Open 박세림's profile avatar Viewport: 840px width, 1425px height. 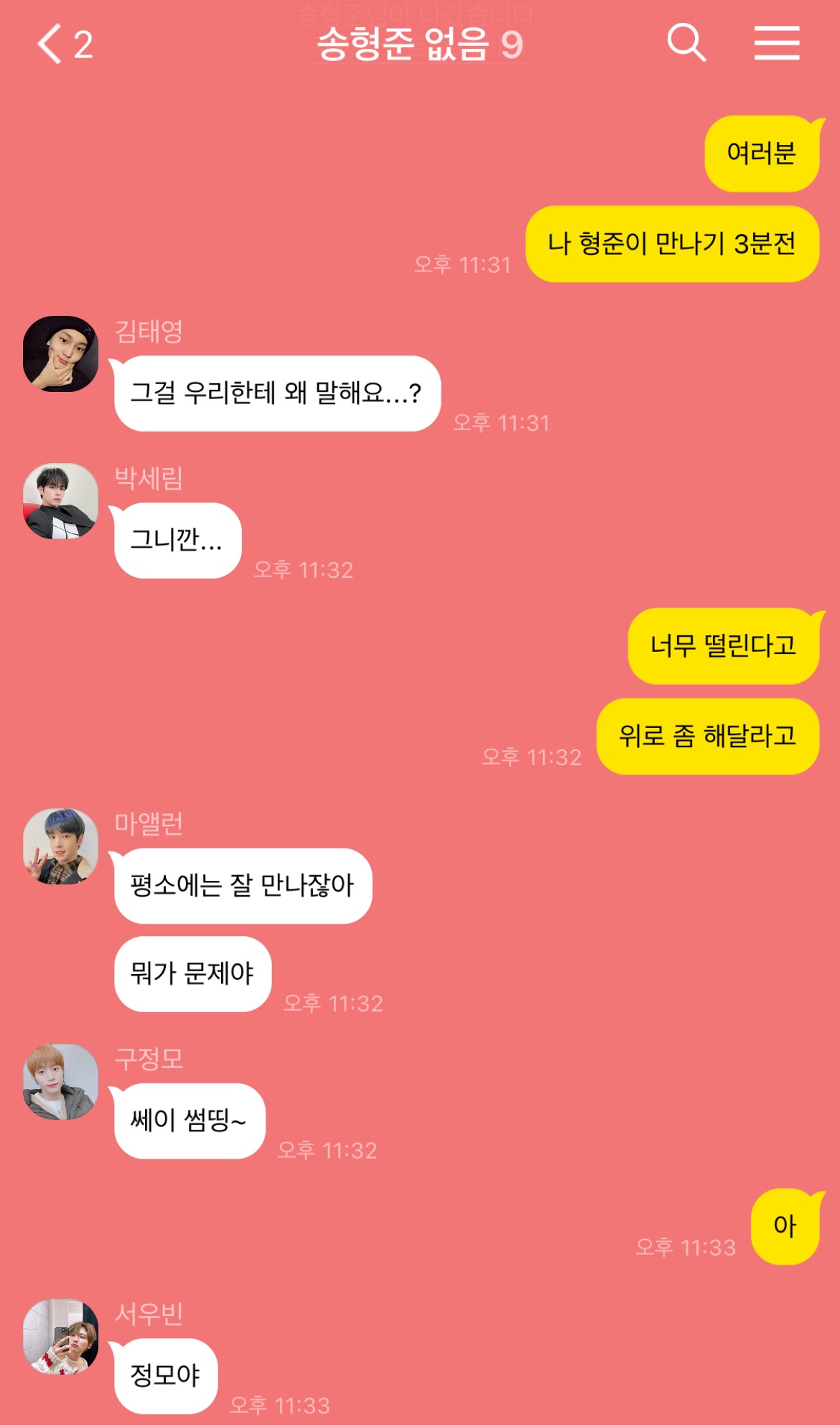click(x=61, y=501)
